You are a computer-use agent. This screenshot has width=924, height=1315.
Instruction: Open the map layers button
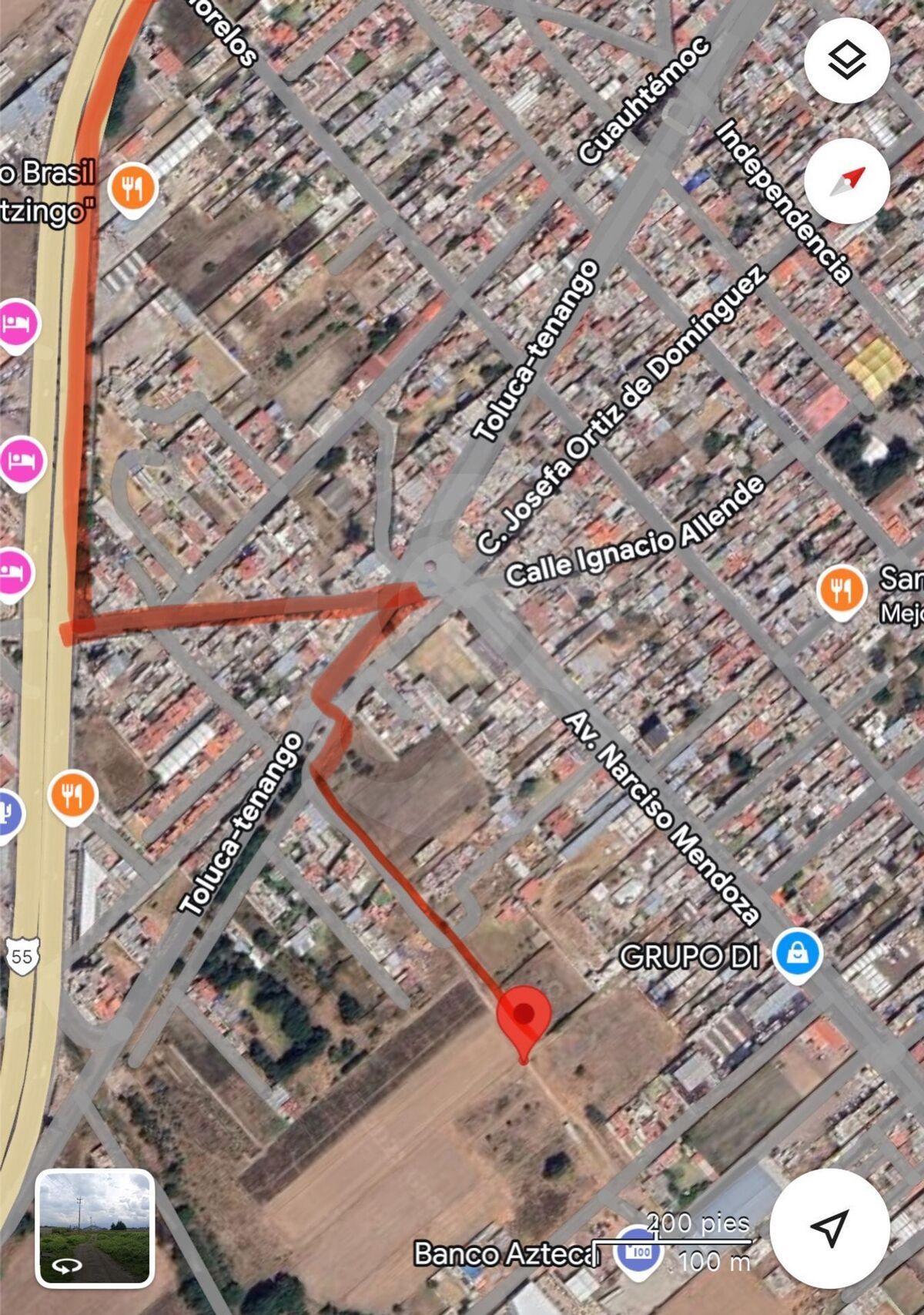847,60
